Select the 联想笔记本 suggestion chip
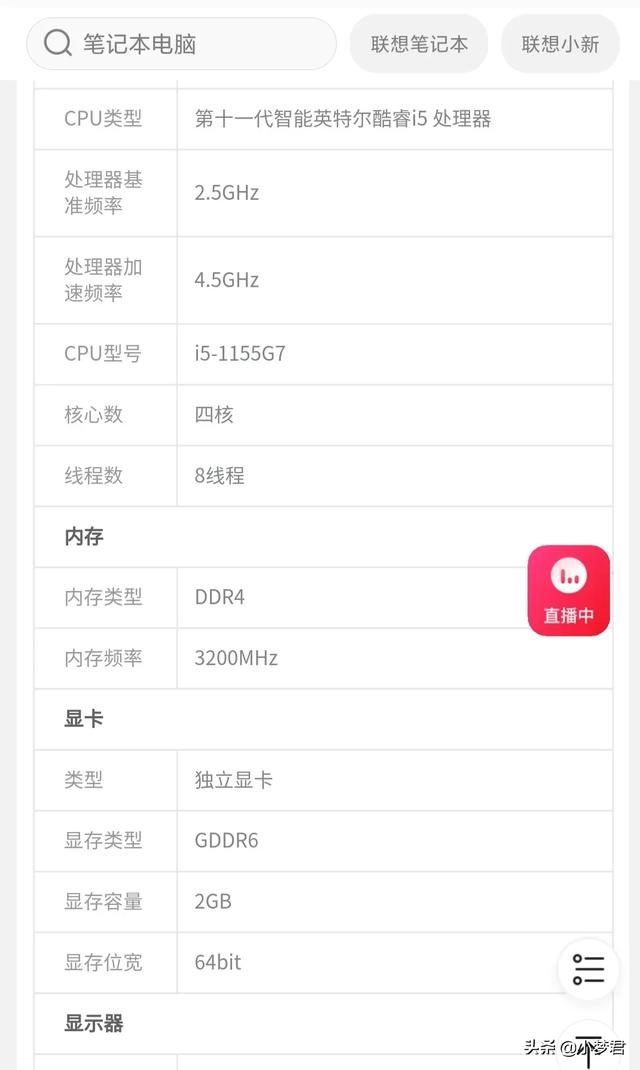Image resolution: width=640 pixels, height=1070 pixels. 419,44
